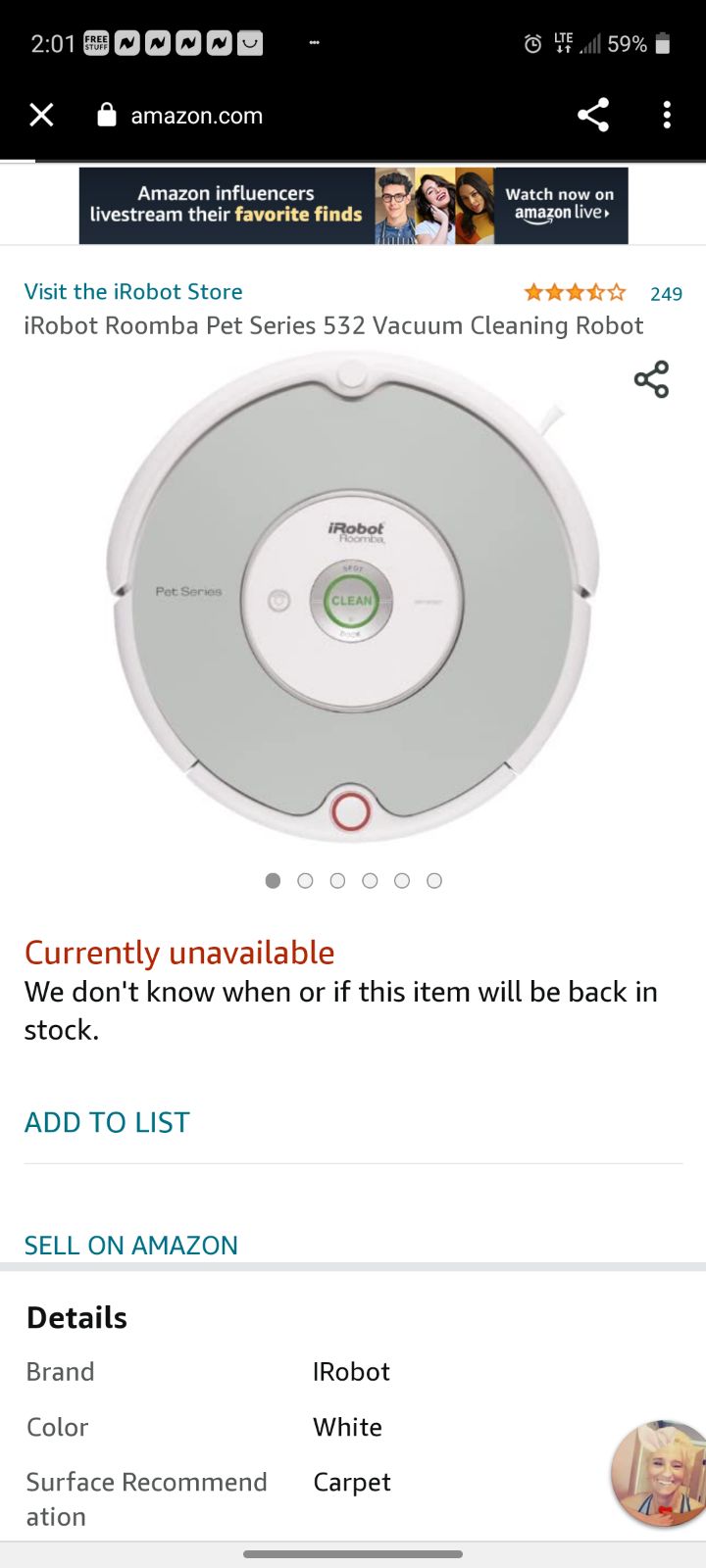The height and width of the screenshot is (1568, 706).
Task: Open the Amazon Live influencers banner
Action: coord(353,206)
